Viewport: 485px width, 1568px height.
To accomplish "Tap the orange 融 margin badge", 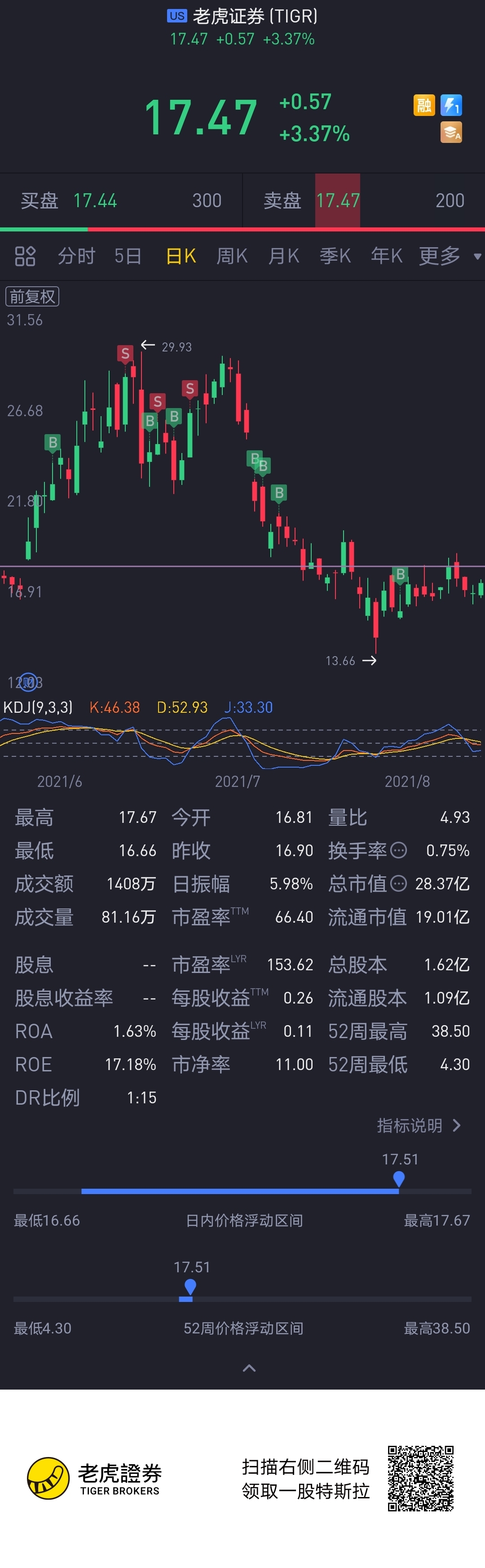I will coord(424,105).
